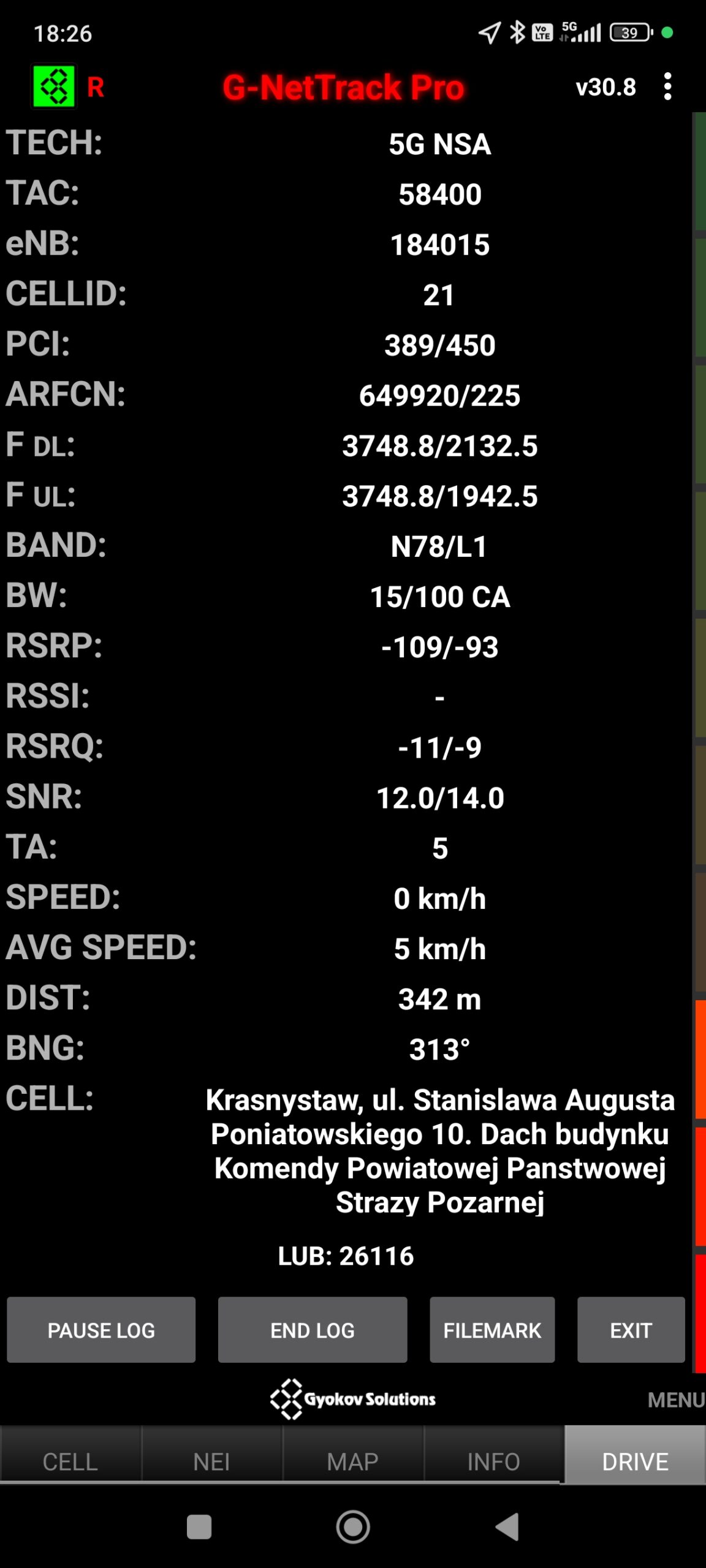Switch to the NEI tab
Screen dimensions: 706x1568
tap(211, 1461)
